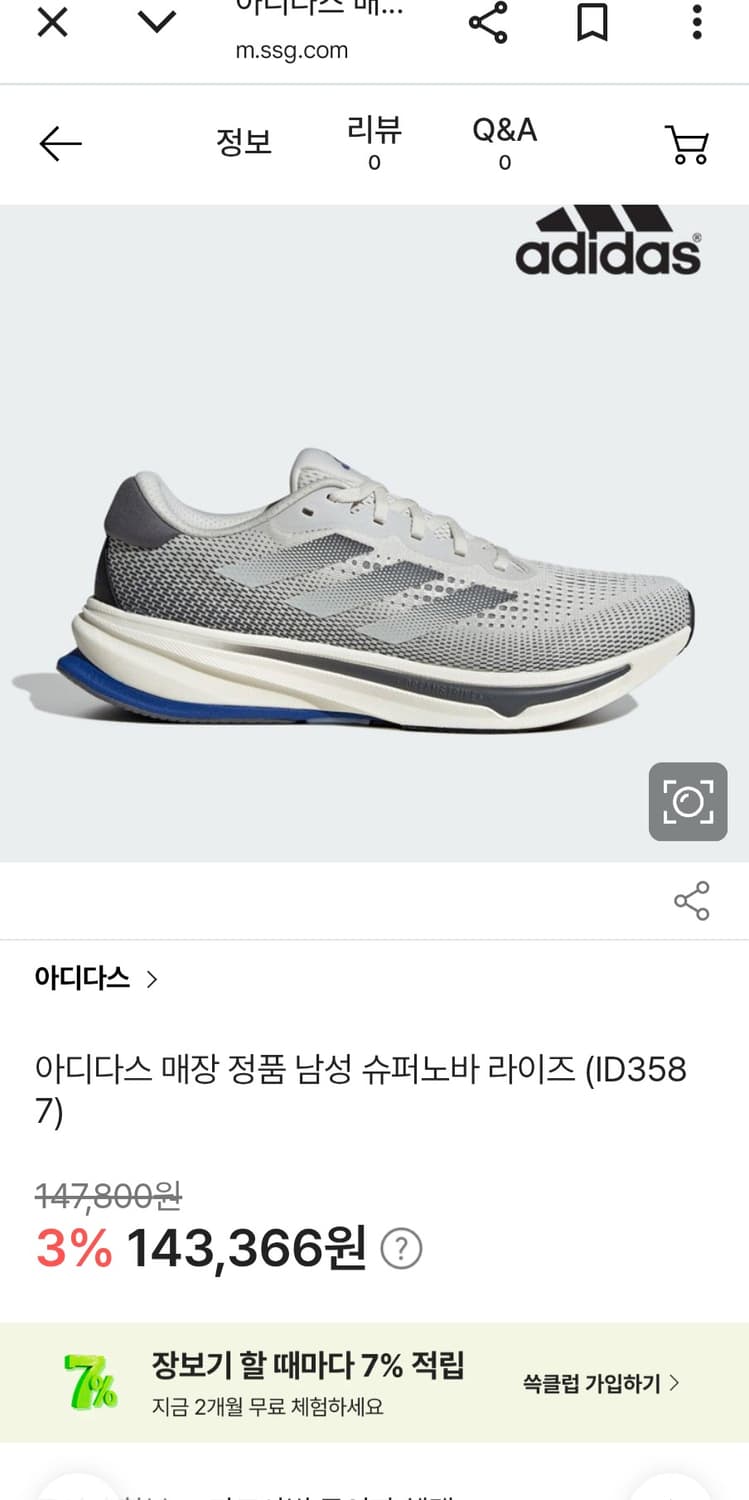The width and height of the screenshot is (749, 1500).
Task: Close the page with the X icon
Action: tap(52, 23)
